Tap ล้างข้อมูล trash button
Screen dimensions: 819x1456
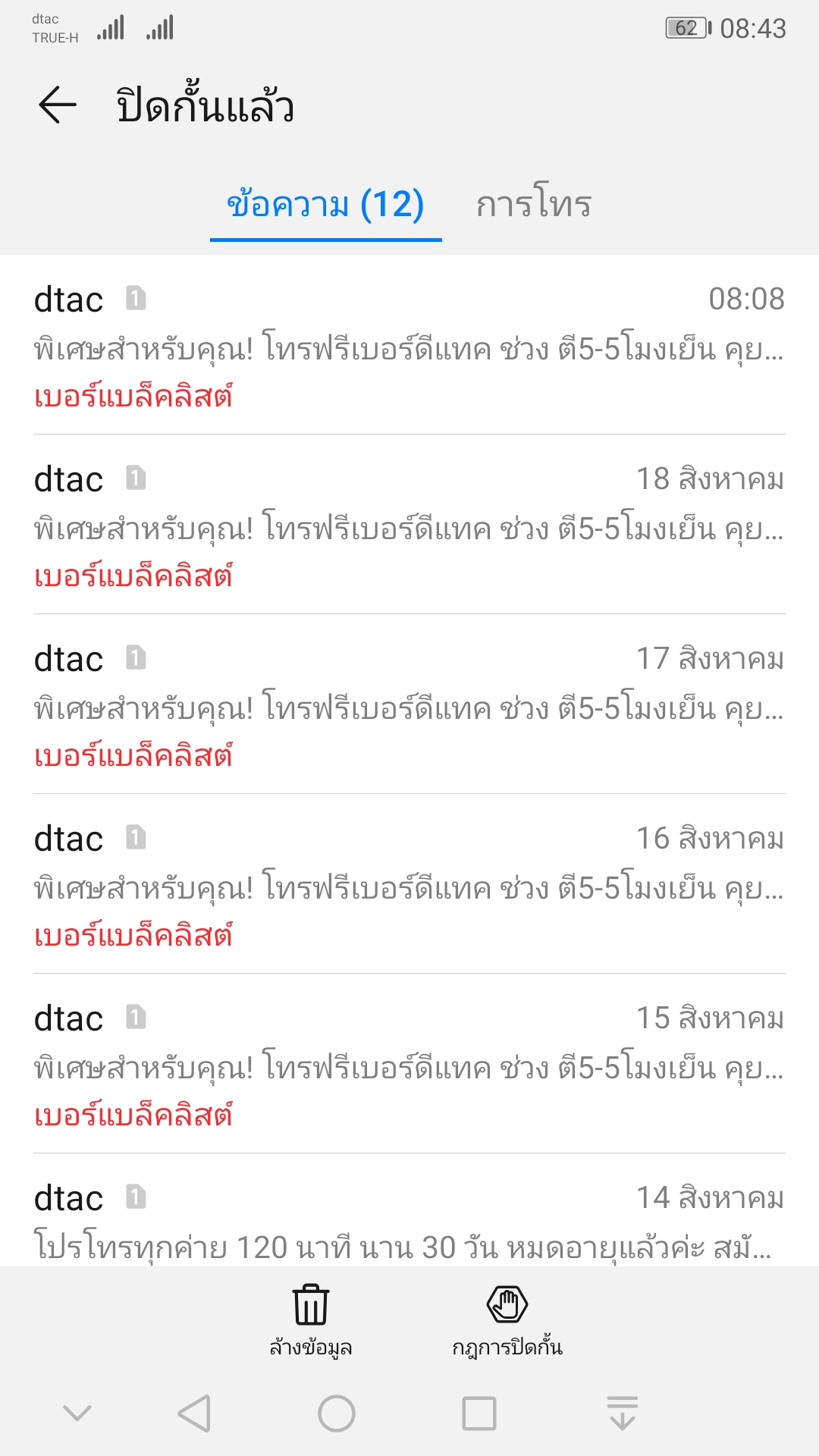click(x=311, y=1319)
